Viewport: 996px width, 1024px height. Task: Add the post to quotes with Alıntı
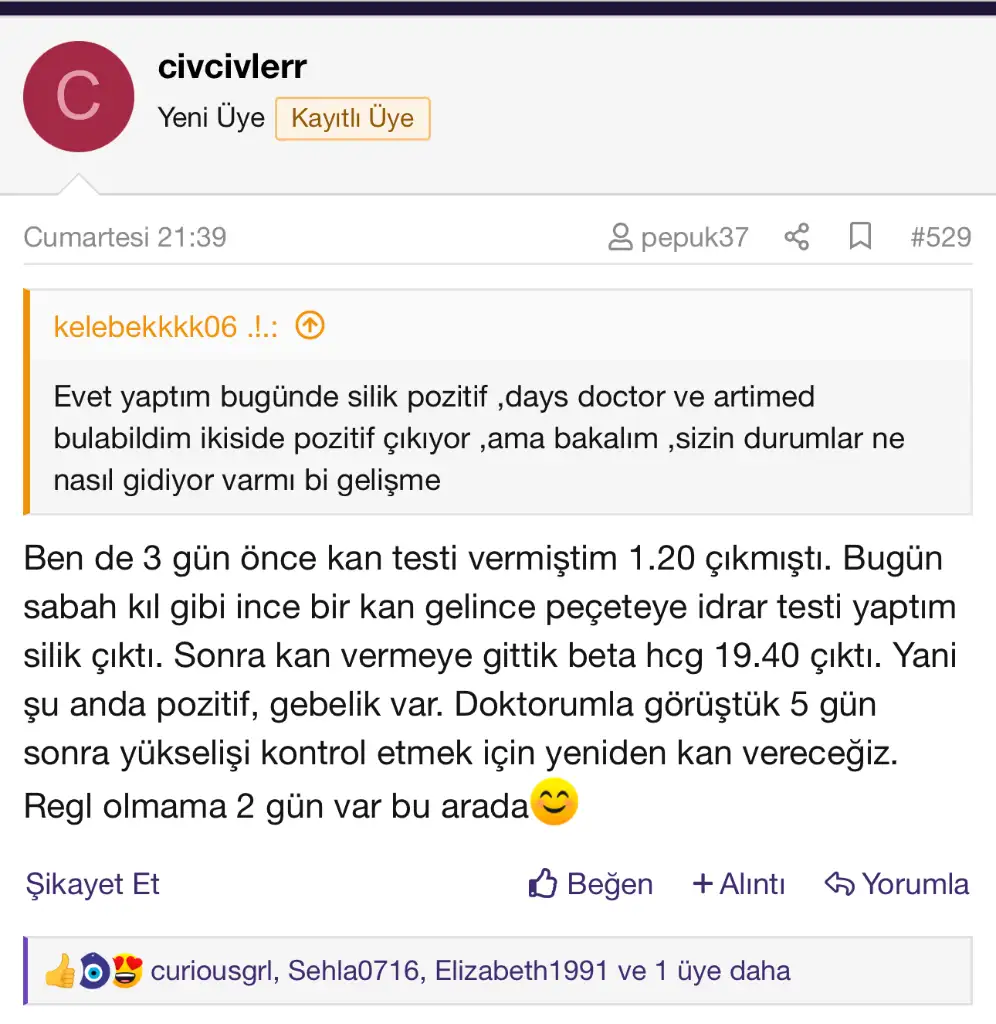pos(739,884)
